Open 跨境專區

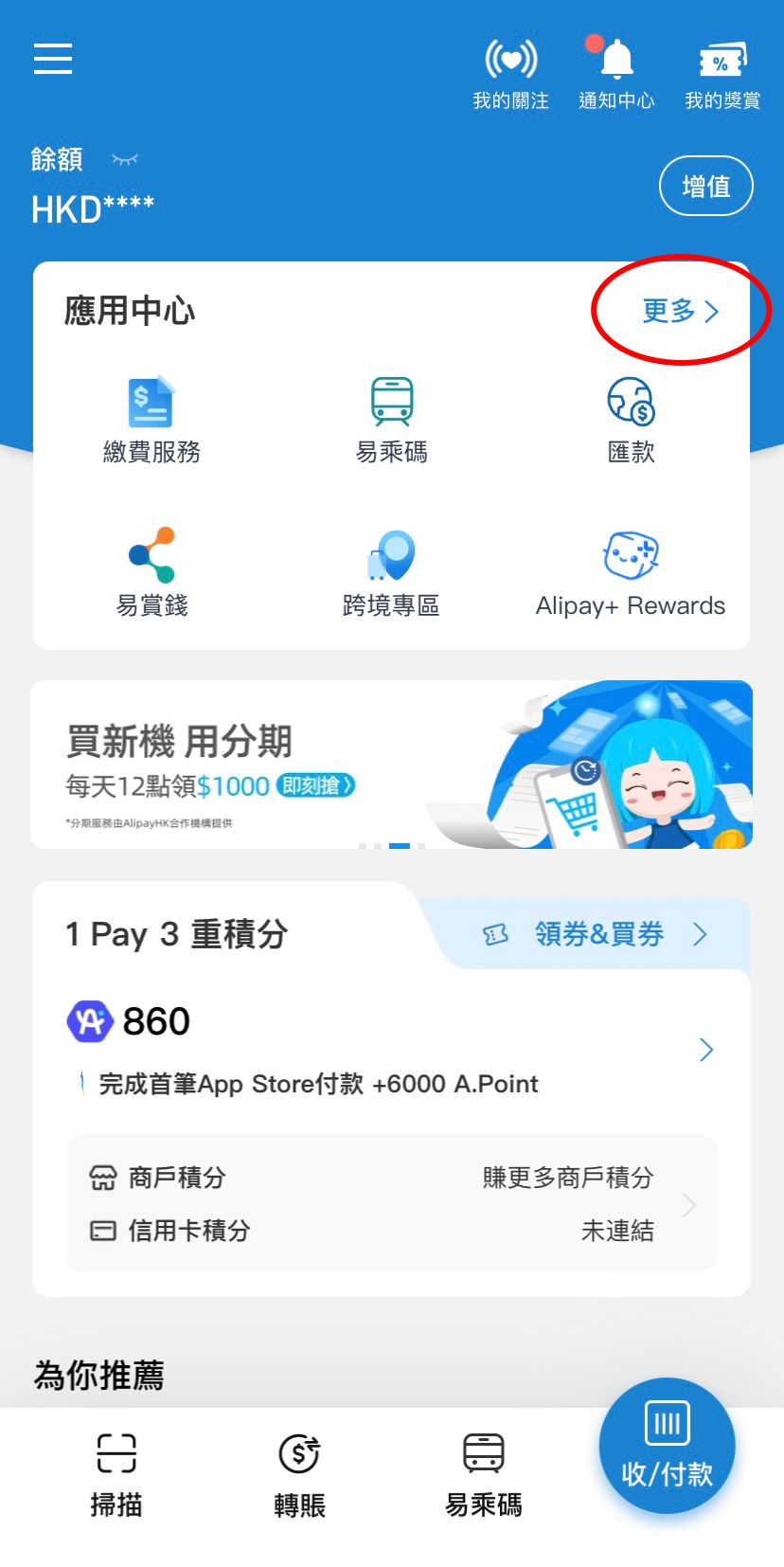pyautogui.click(x=391, y=573)
